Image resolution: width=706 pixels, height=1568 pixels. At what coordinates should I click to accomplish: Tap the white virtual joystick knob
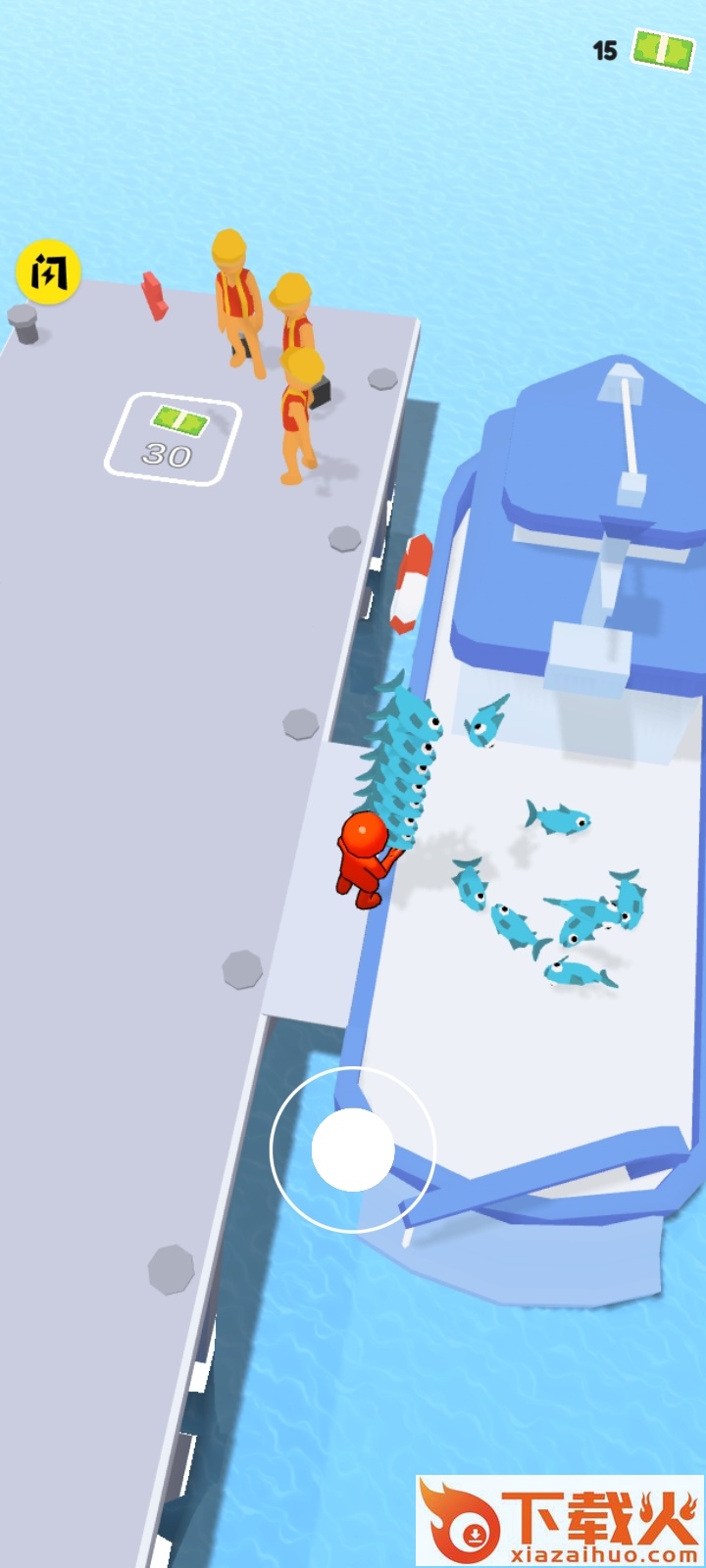pyautogui.click(x=353, y=1149)
